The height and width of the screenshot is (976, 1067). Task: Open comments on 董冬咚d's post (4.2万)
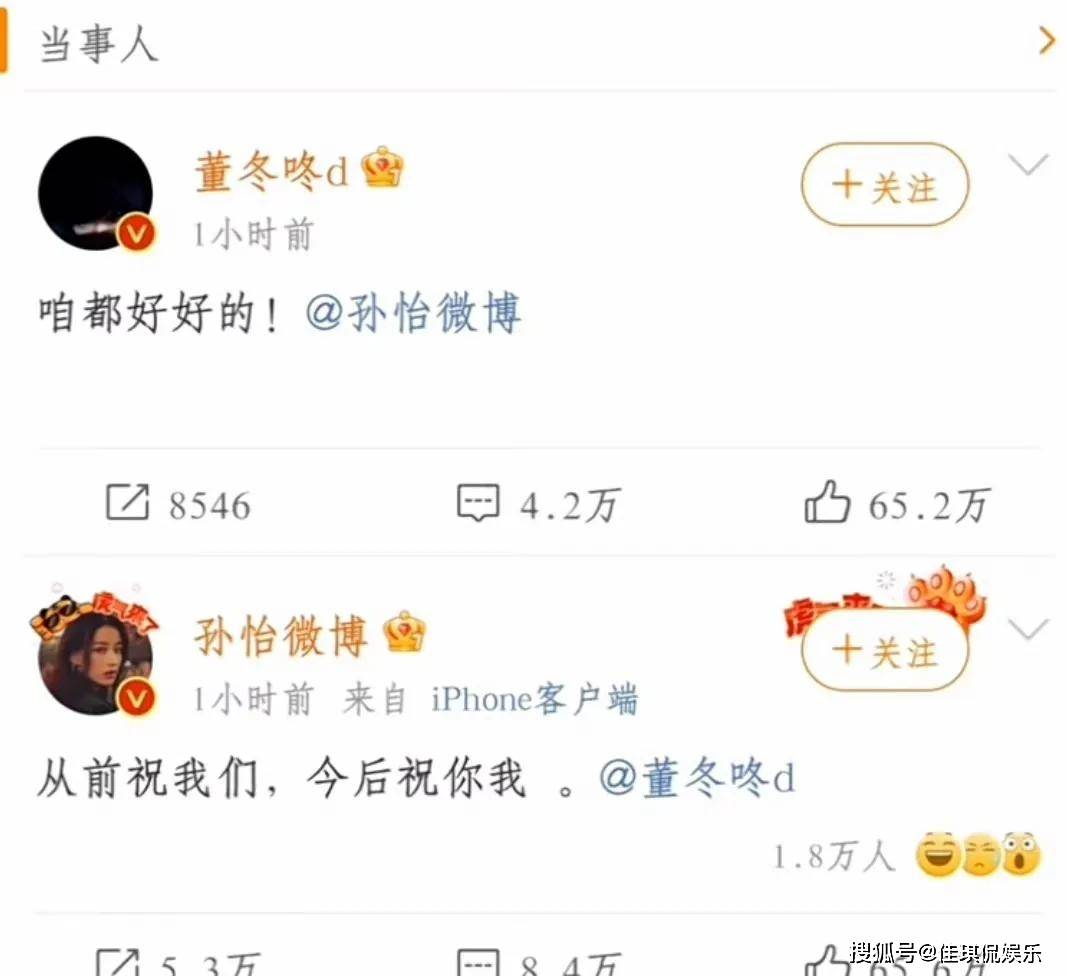pyautogui.click(x=538, y=504)
